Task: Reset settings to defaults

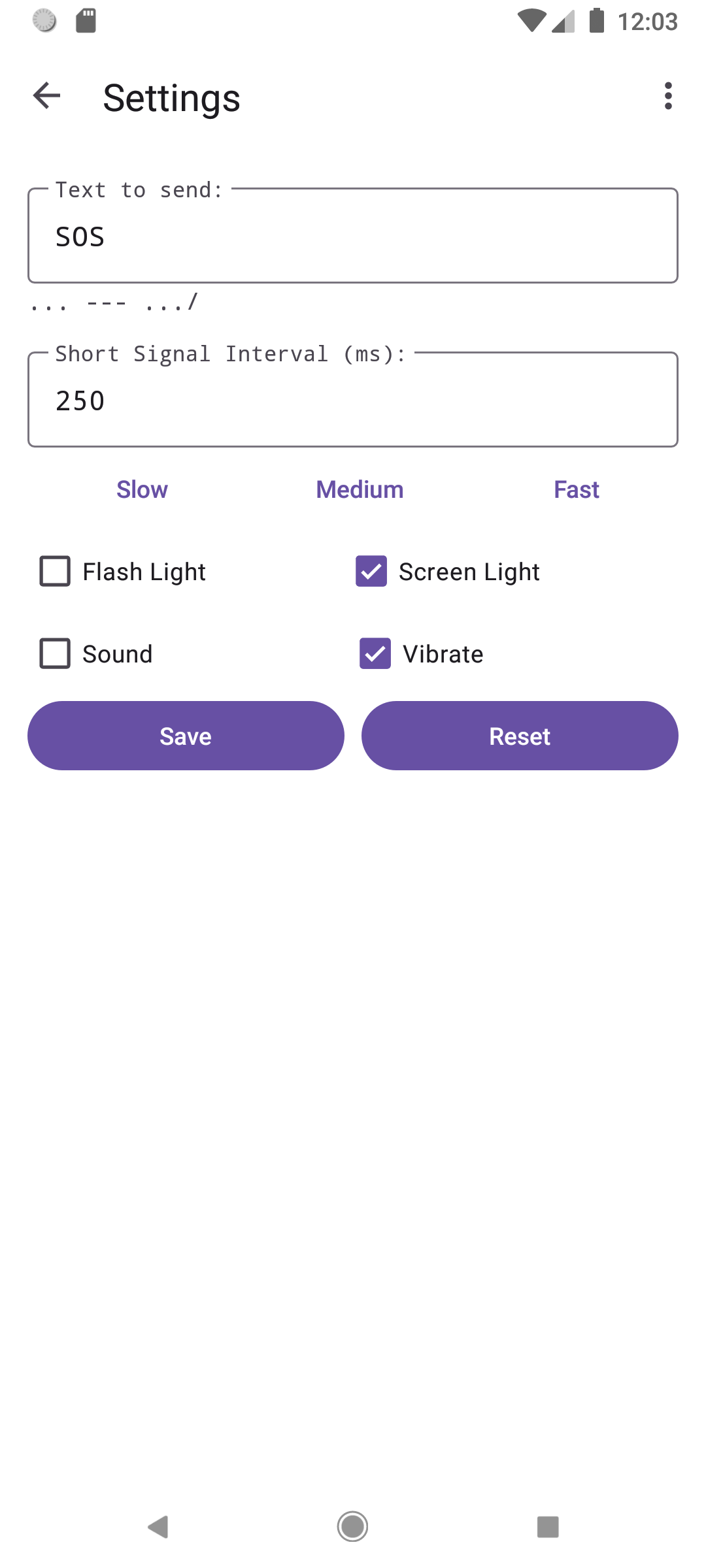Action: click(520, 736)
